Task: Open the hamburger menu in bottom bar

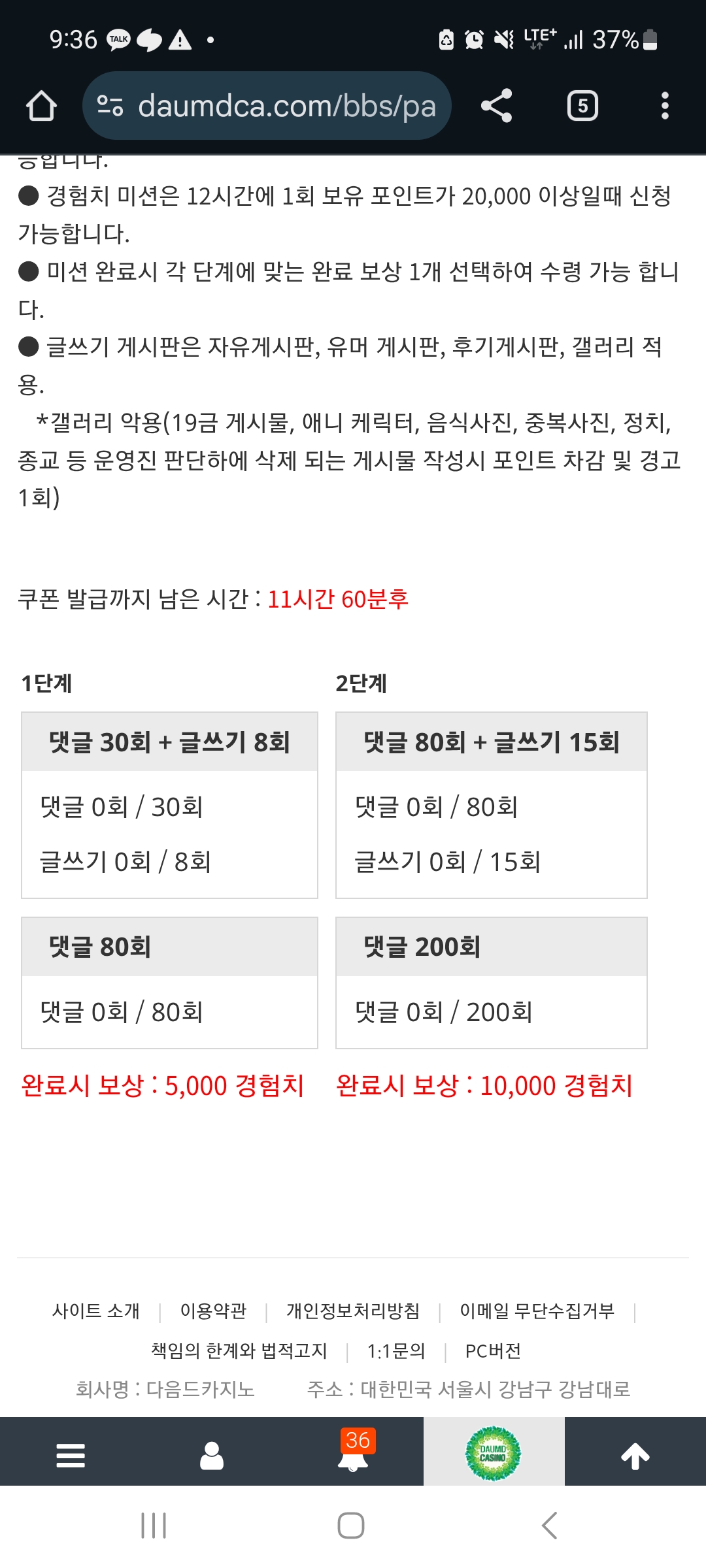Action: click(x=71, y=1455)
